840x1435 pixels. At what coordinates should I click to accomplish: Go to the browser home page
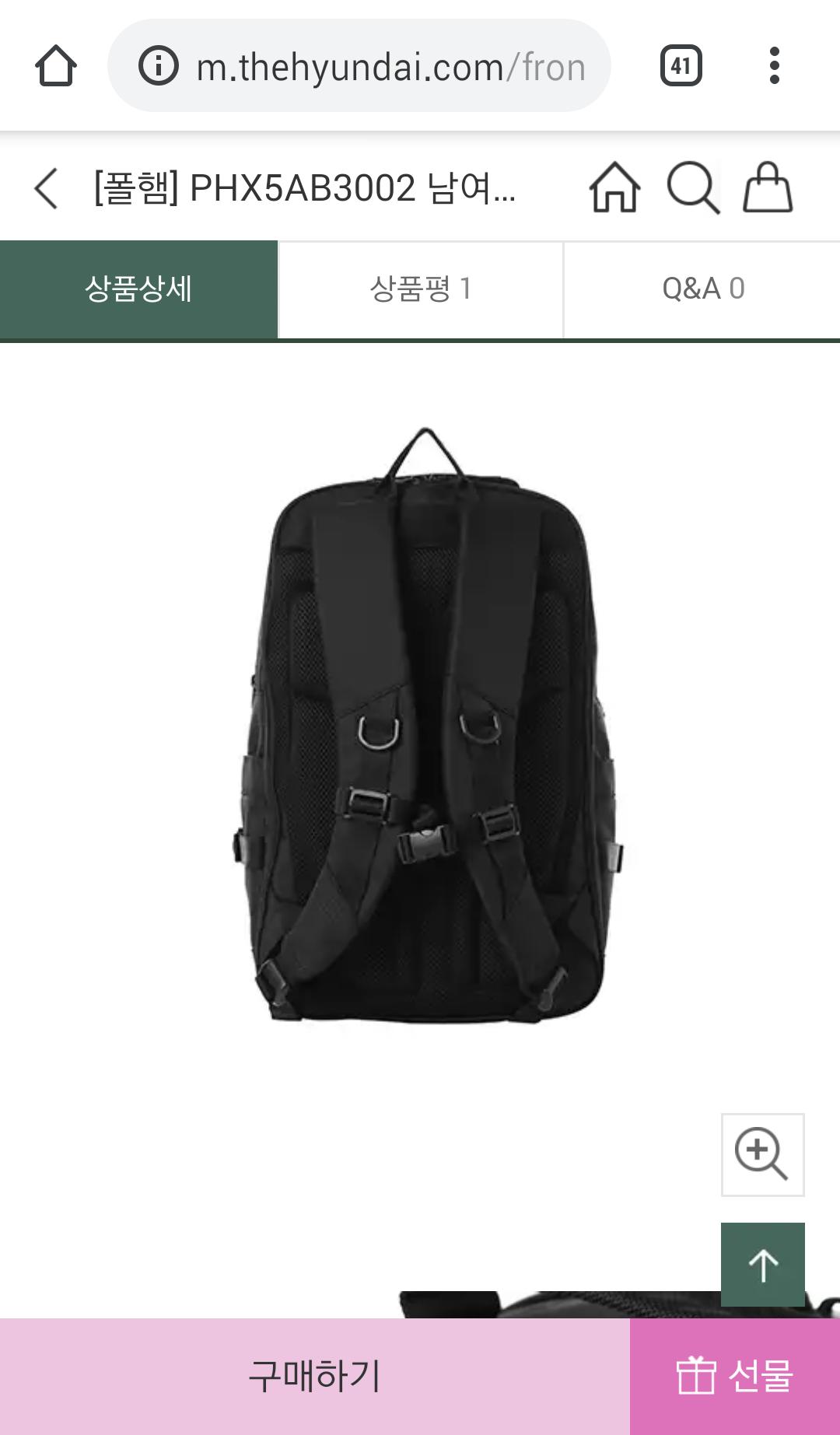tap(55, 66)
